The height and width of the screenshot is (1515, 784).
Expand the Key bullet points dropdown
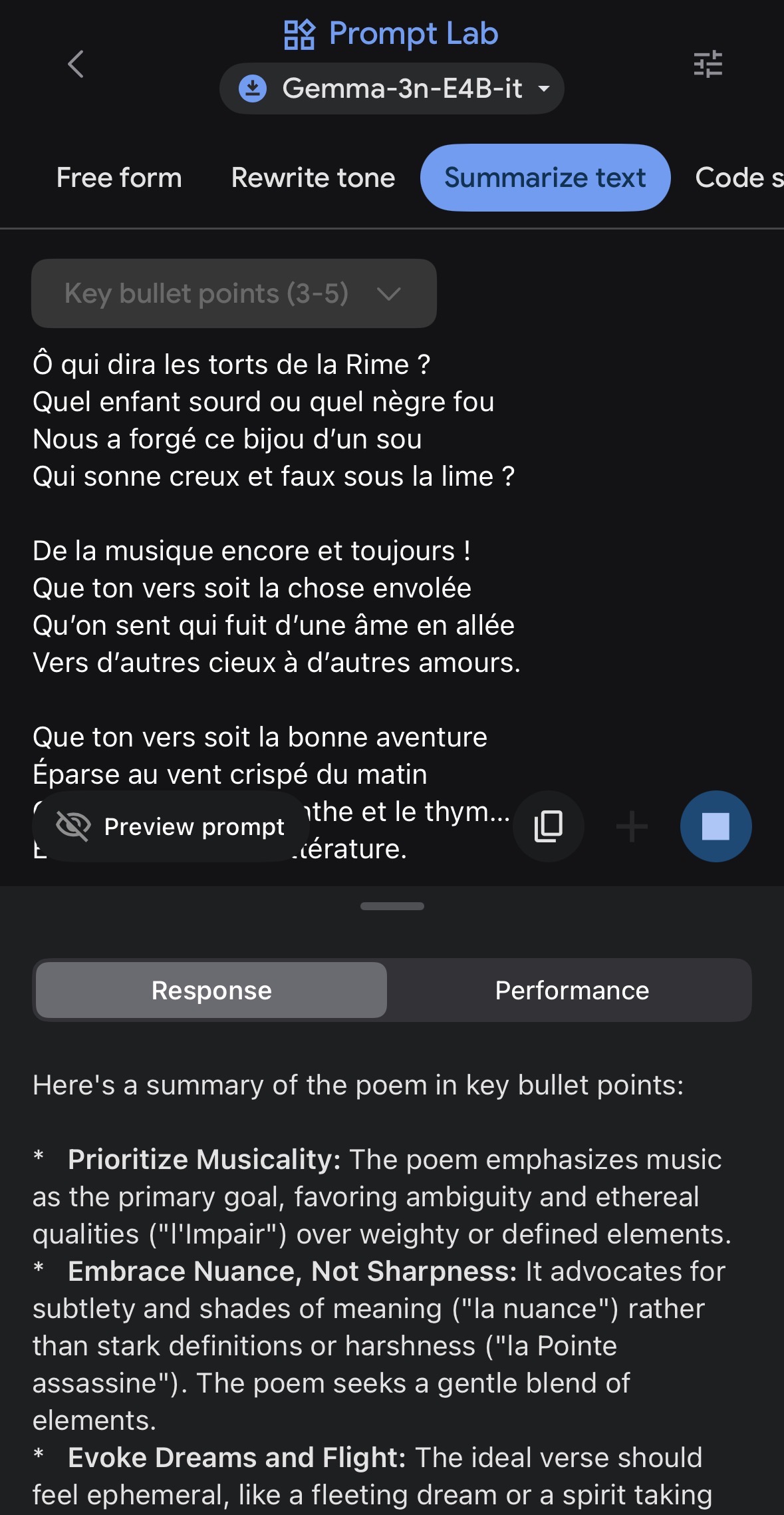point(233,293)
